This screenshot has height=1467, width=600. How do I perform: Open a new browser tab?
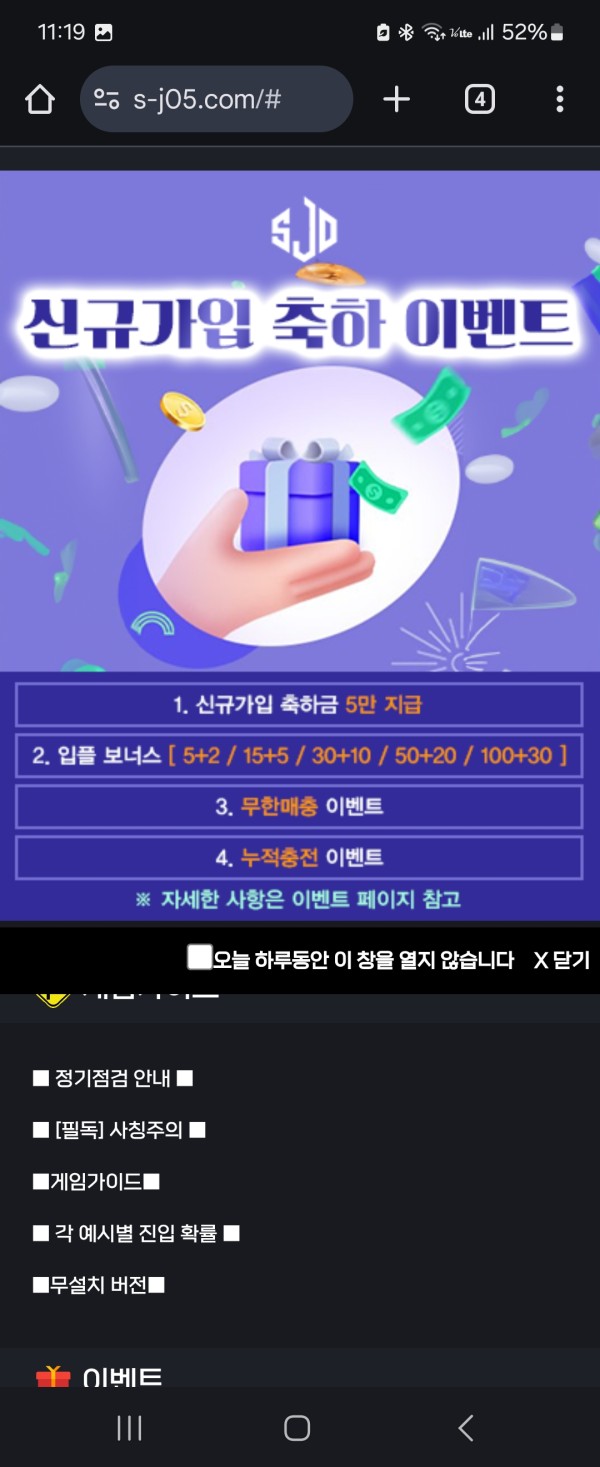(x=397, y=99)
